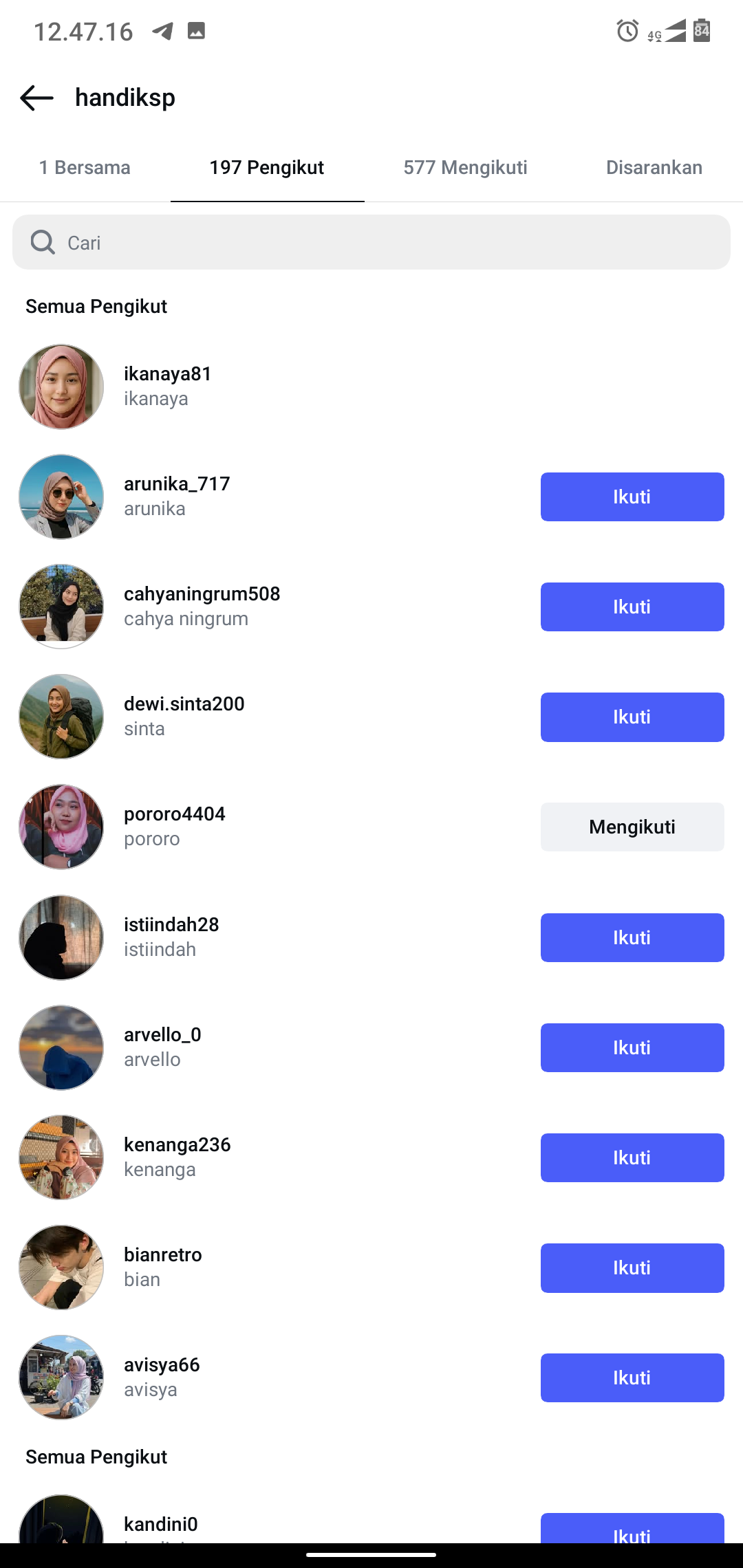The width and height of the screenshot is (743, 1568).
Task: Go back using the arrow icon
Action: [37, 98]
